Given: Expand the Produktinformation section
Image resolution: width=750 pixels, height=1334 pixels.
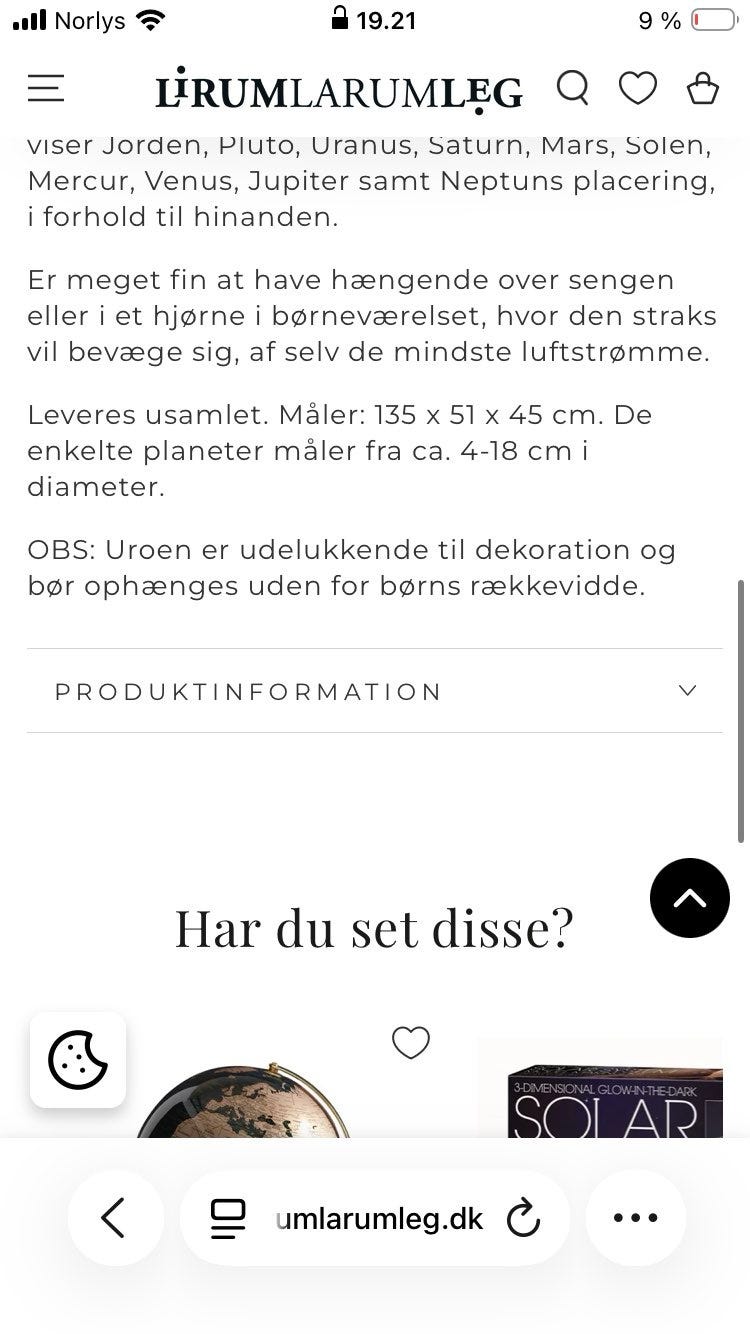Looking at the screenshot, I should tap(374, 691).
